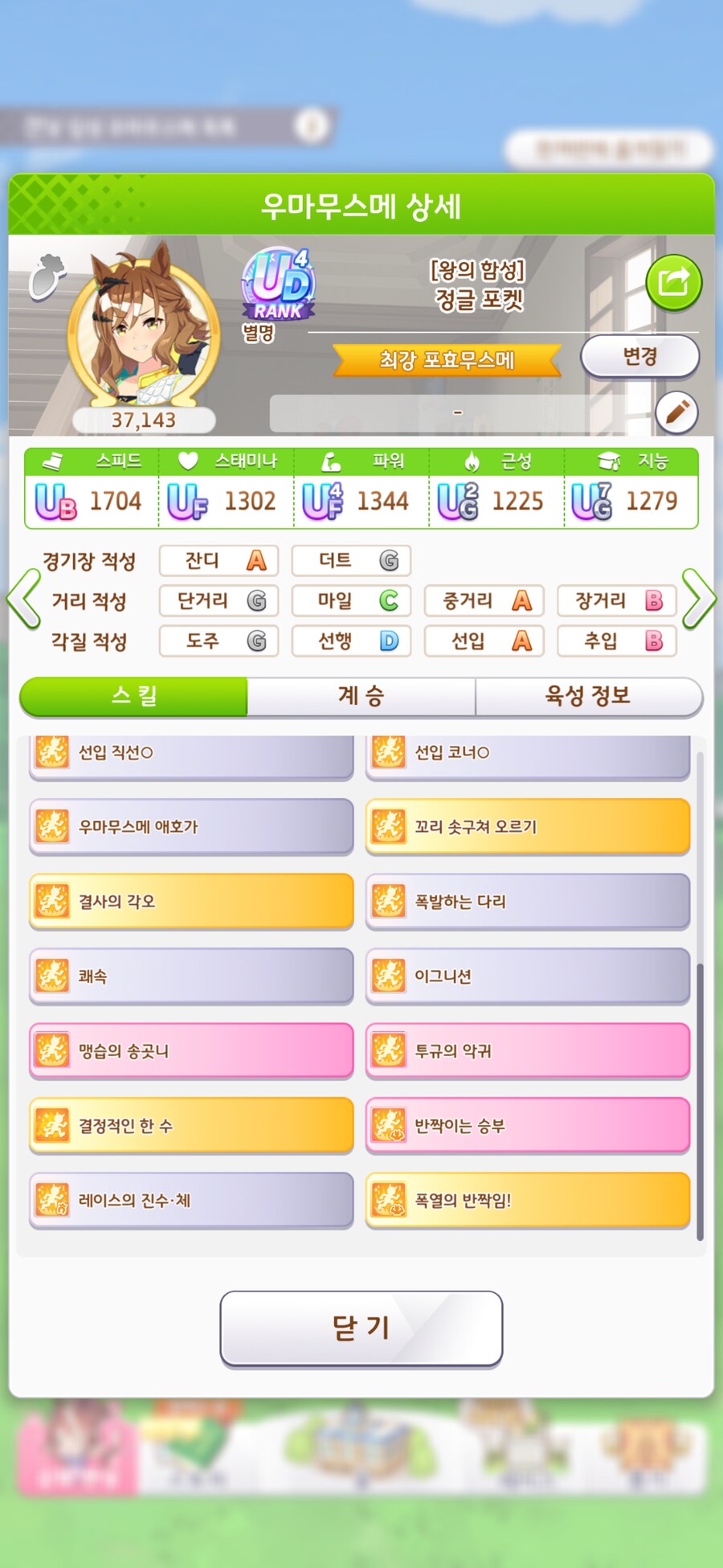Open the 육성 정보 tab
The height and width of the screenshot is (1568, 723).
[588, 695]
